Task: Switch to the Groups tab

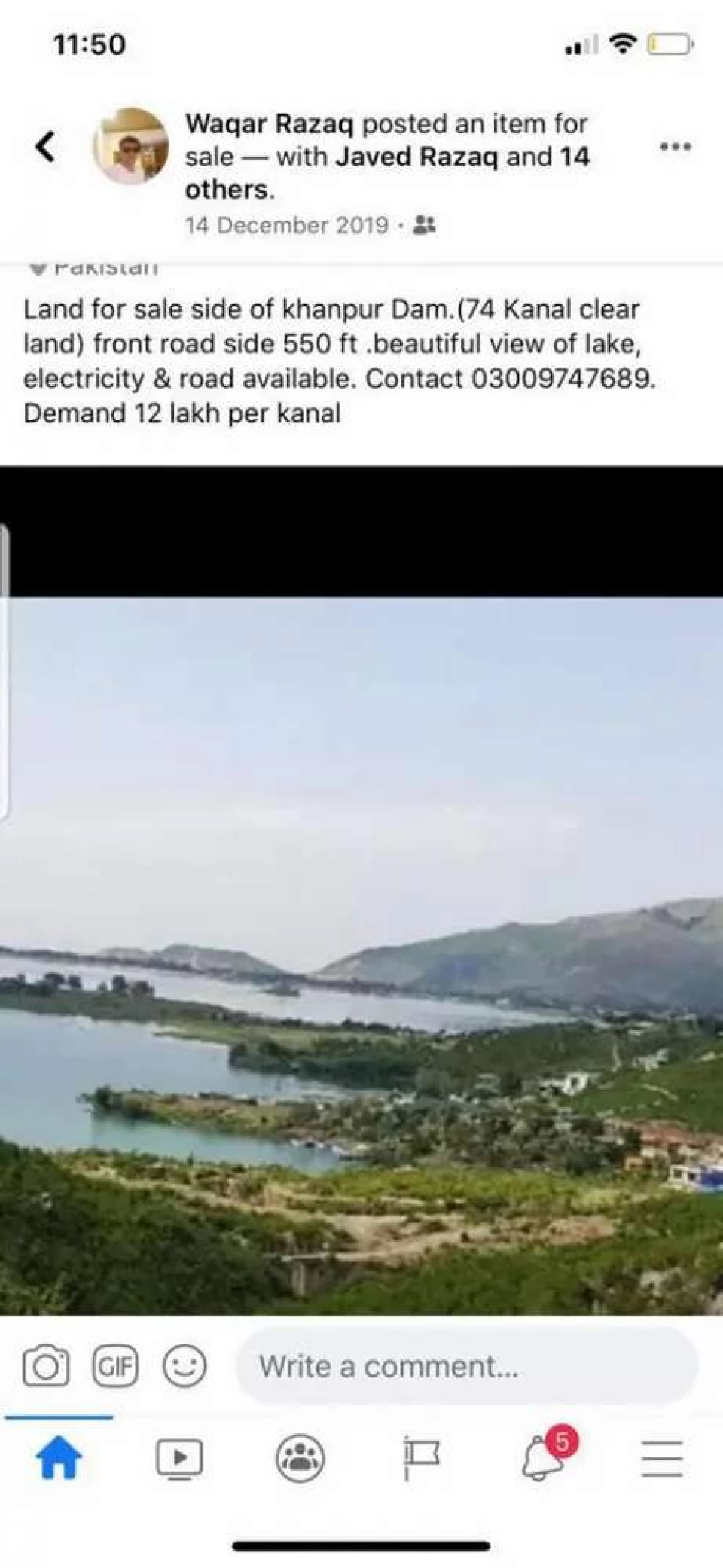Action: 300,1457
